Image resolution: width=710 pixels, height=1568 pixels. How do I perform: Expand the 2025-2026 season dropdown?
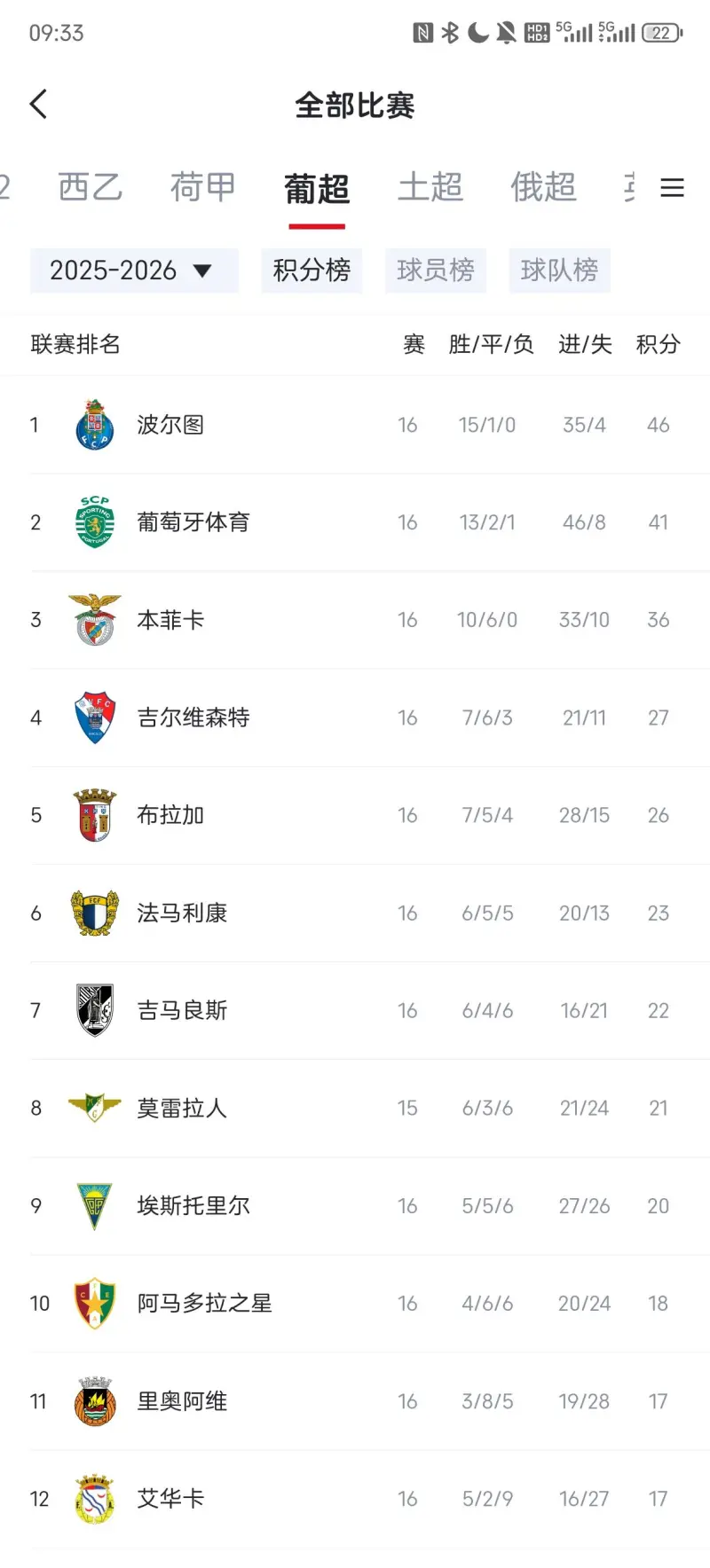click(x=133, y=270)
